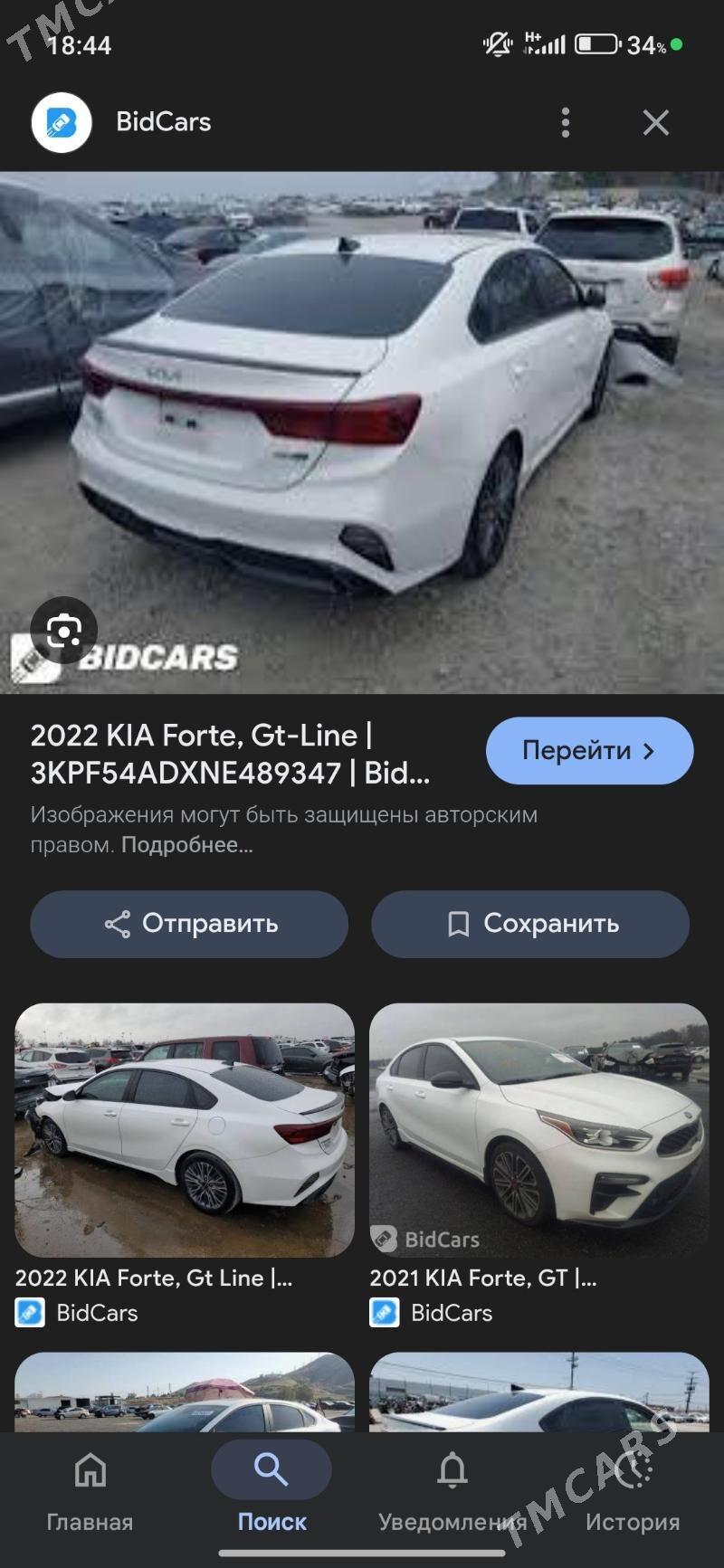
Task: Tap the Поиск magnifier icon
Action: click(x=271, y=1468)
